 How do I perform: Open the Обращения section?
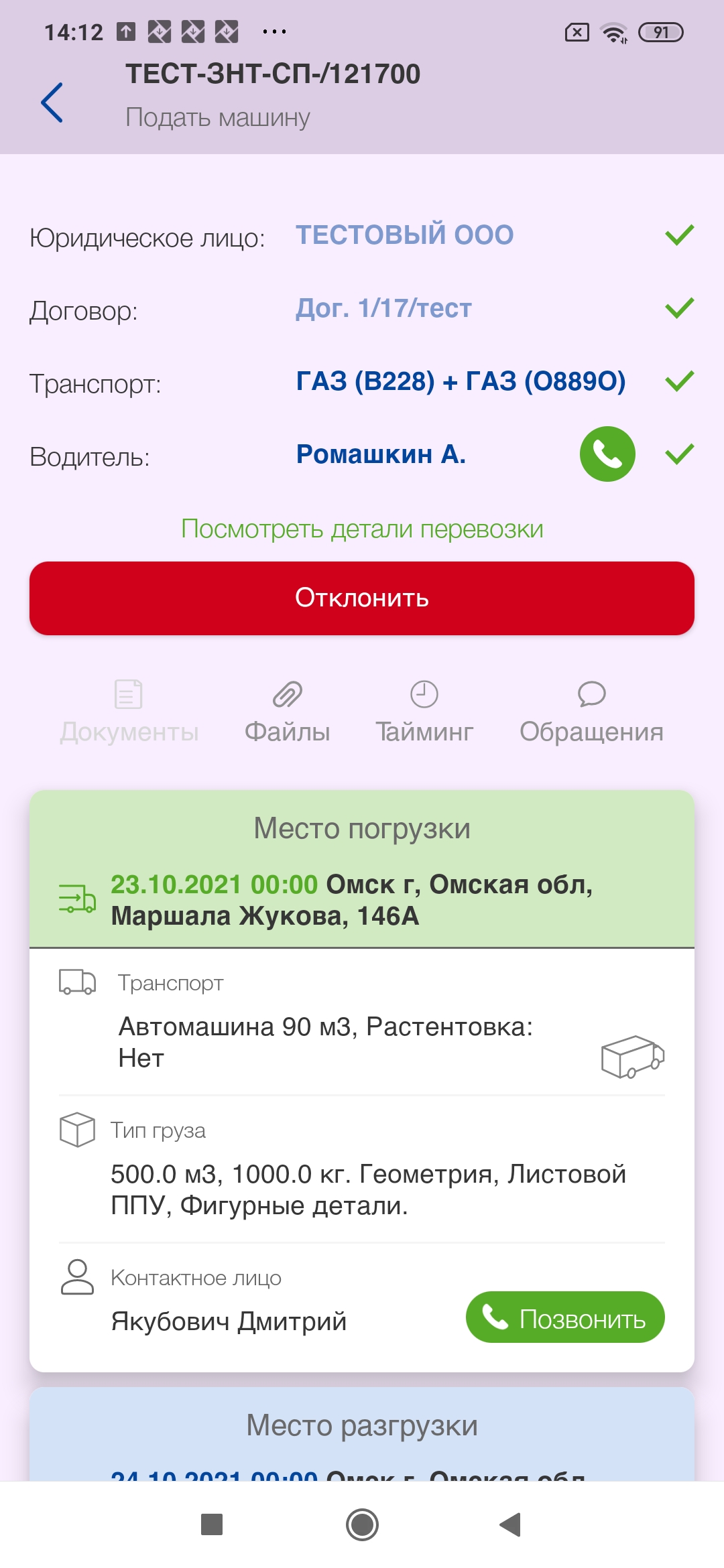point(591,712)
